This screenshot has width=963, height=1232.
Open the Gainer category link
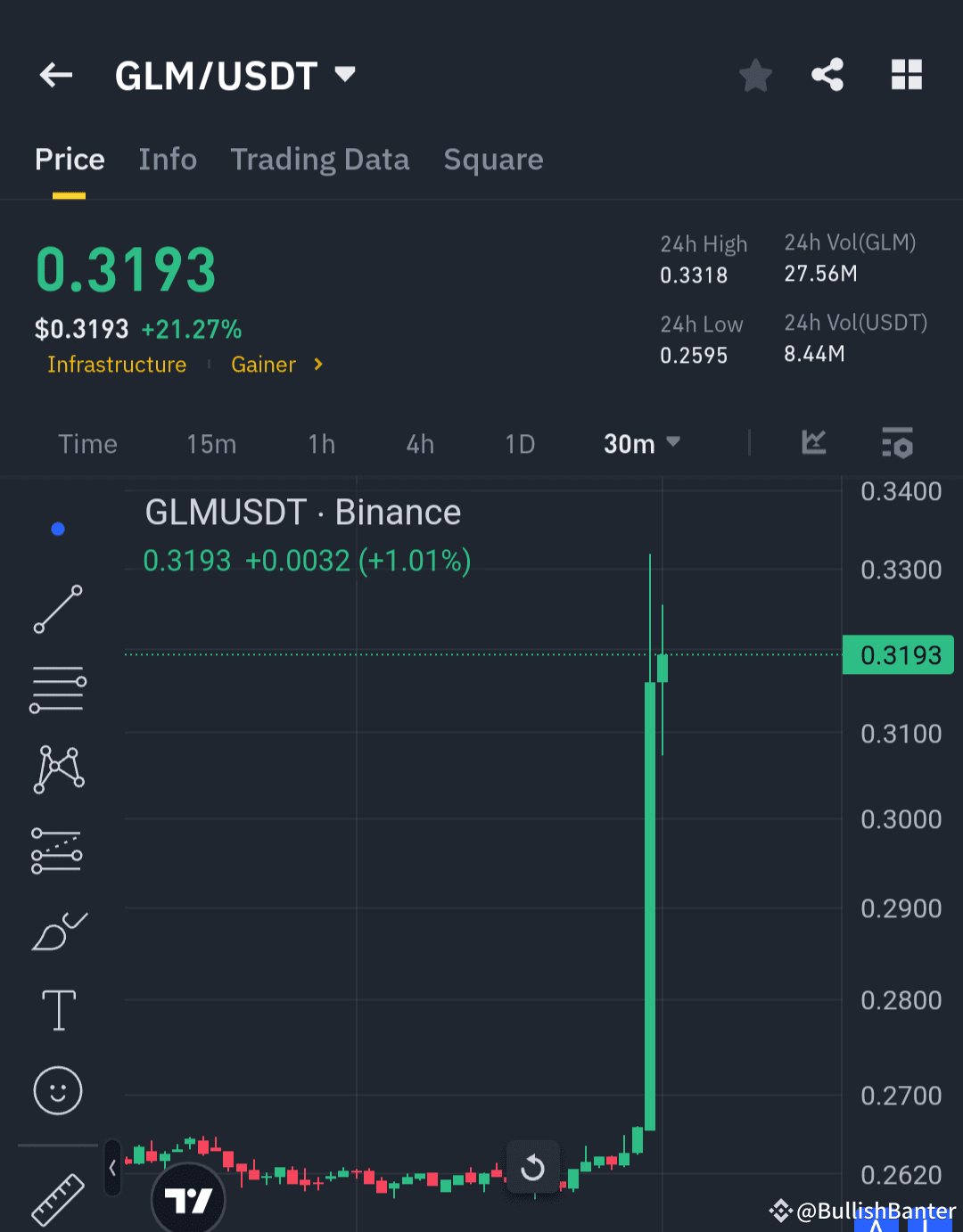point(264,365)
